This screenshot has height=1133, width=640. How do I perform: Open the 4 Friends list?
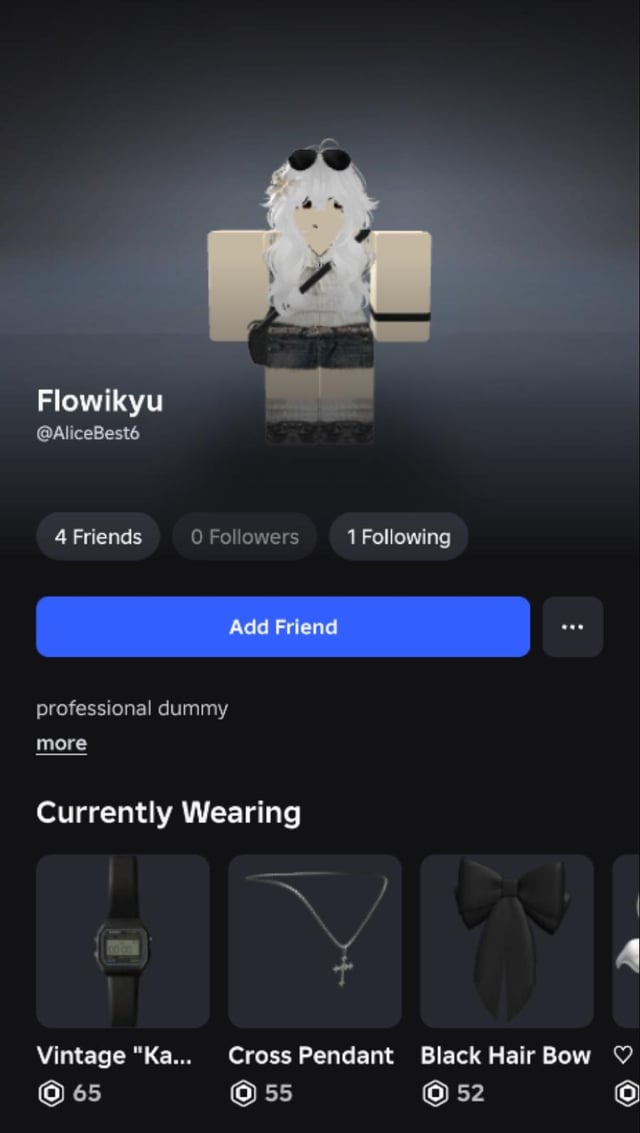coord(98,537)
